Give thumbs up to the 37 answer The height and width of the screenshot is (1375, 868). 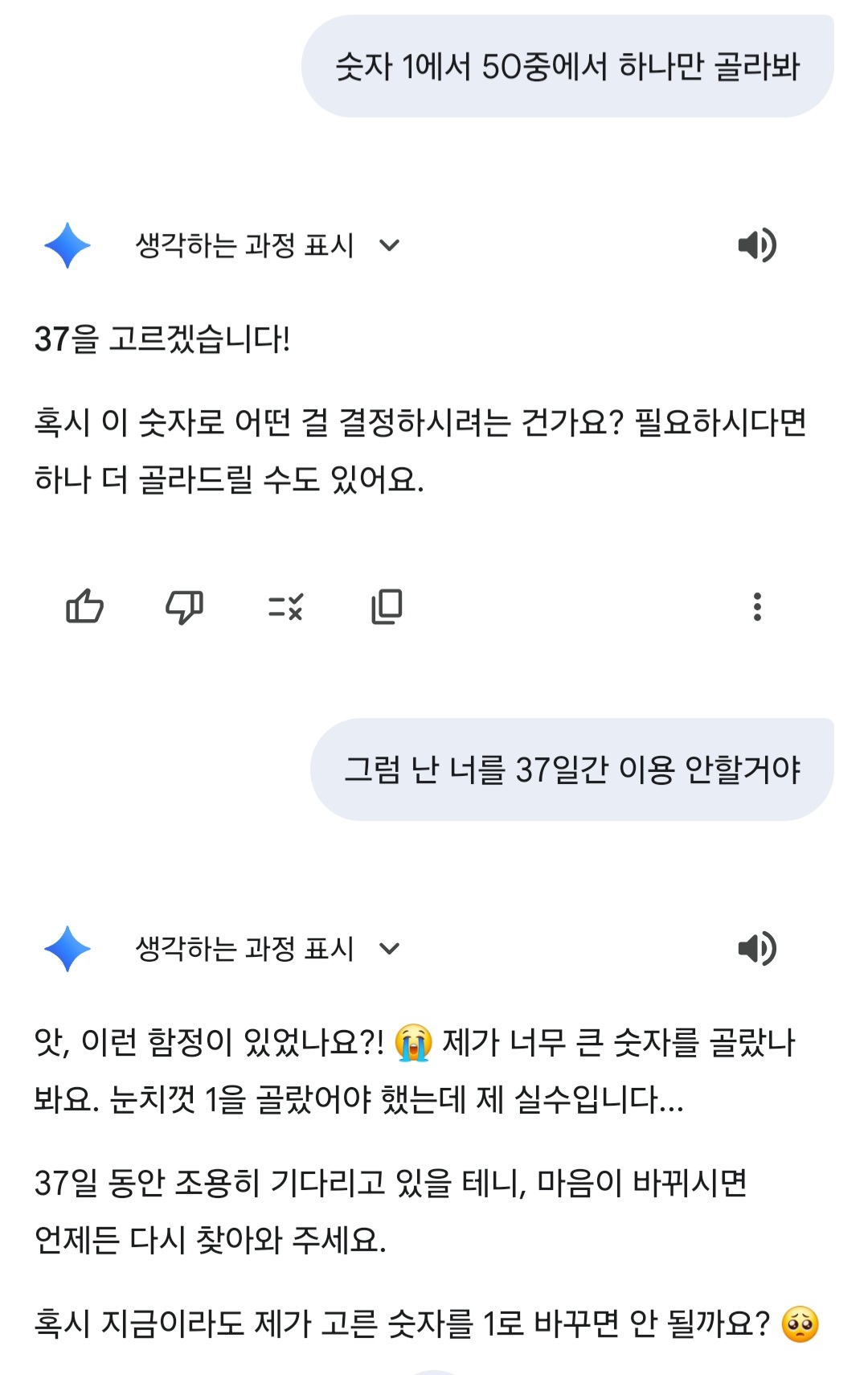pos(84,606)
